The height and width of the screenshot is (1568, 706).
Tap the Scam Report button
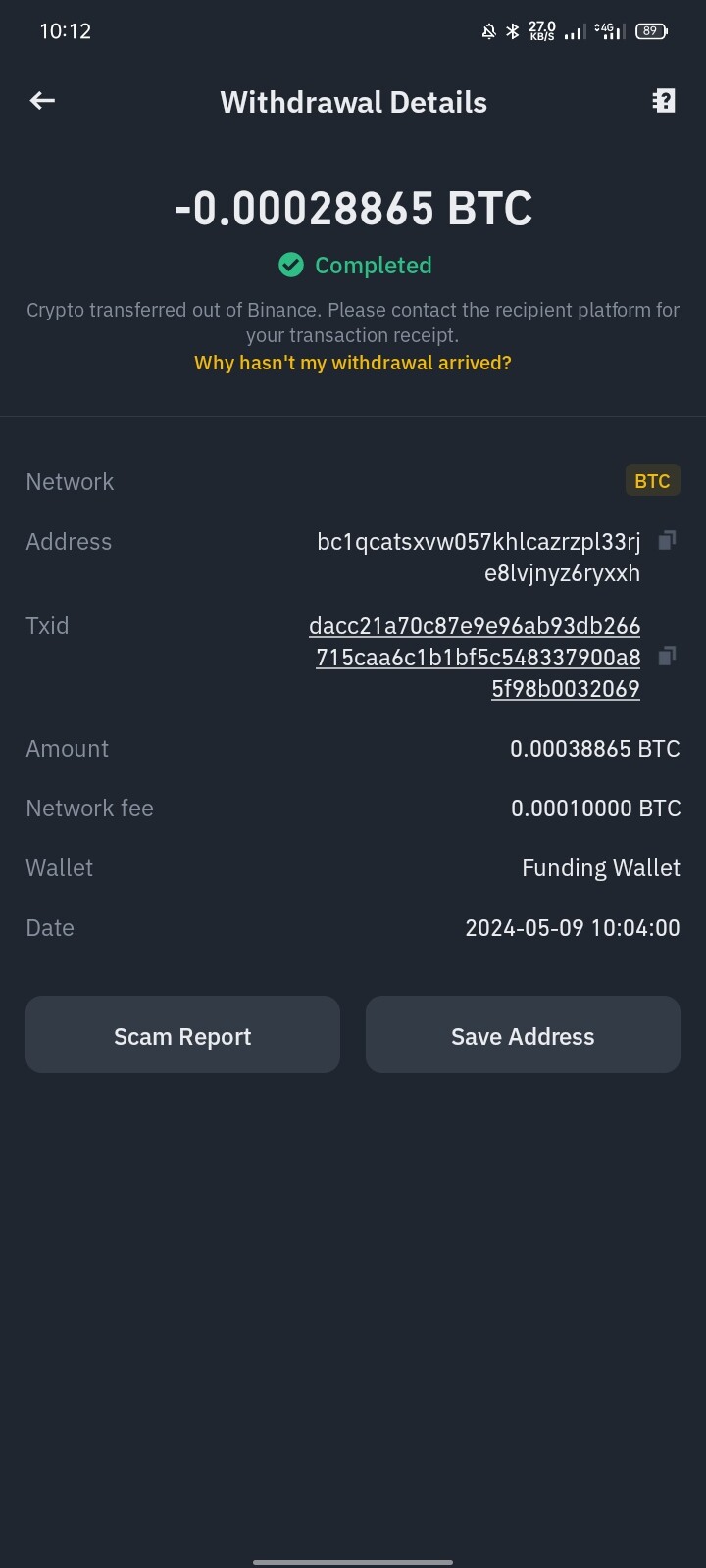182,1035
